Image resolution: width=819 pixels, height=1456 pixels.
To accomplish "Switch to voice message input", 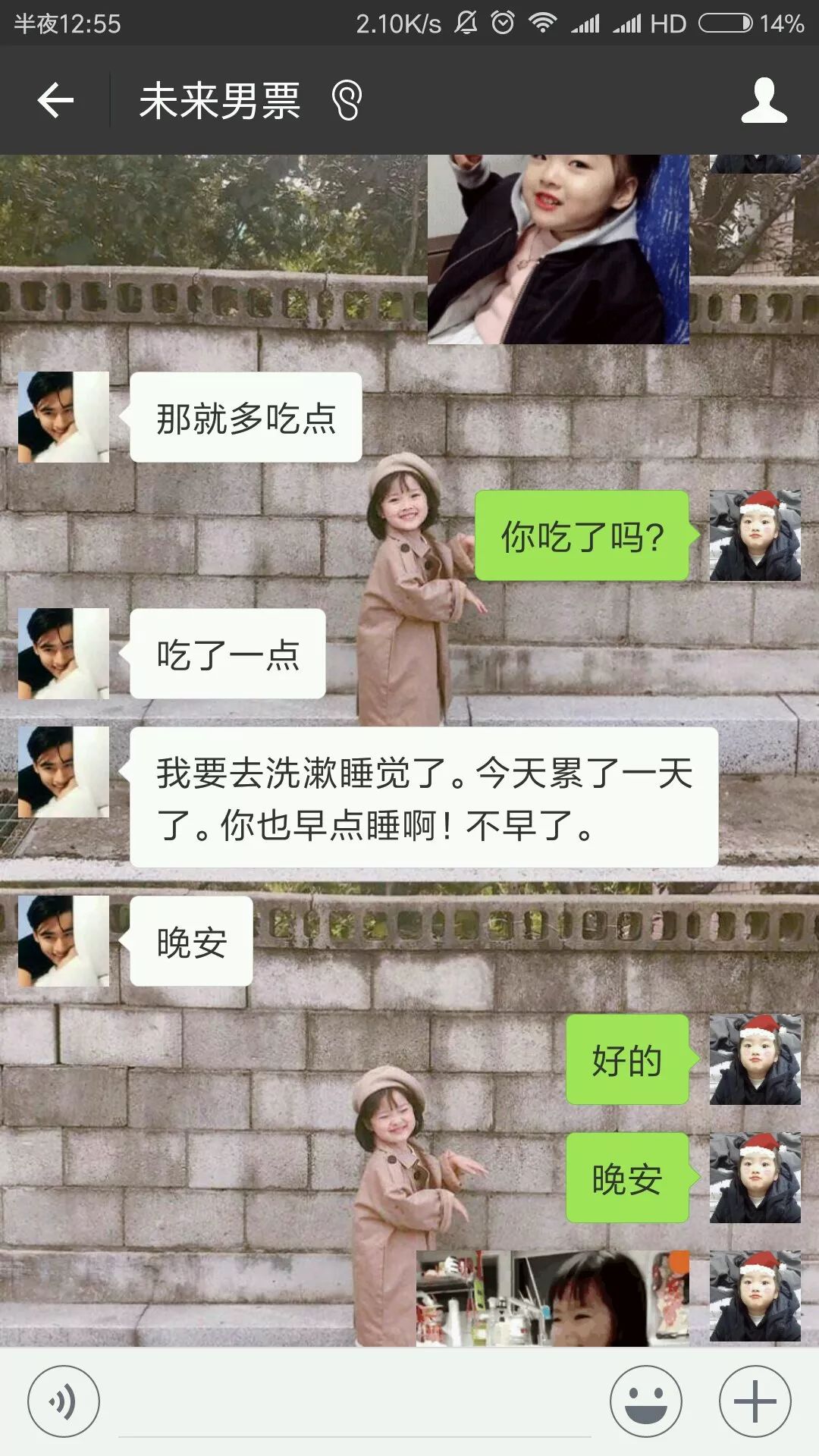I will [x=63, y=1401].
